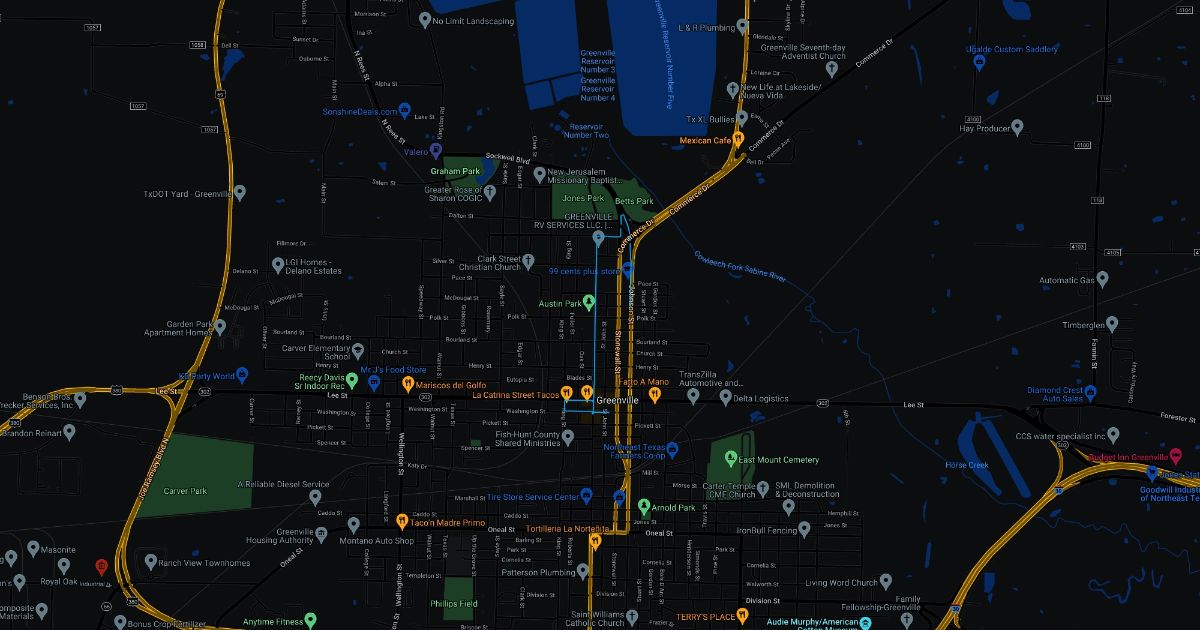Tap the Delta Logistics marker

725,399
